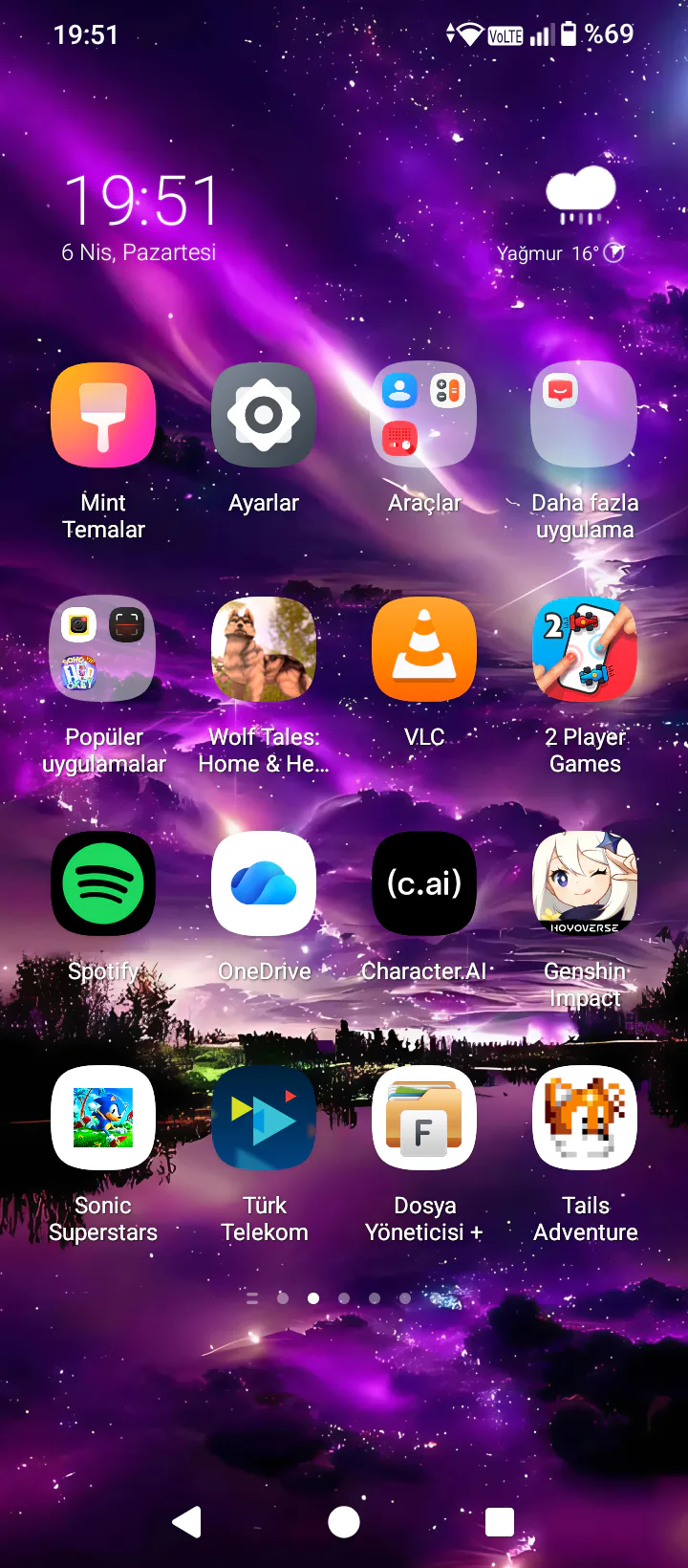
Task: Open Dosya Yöneticisi + file manager
Action: pos(424,1118)
